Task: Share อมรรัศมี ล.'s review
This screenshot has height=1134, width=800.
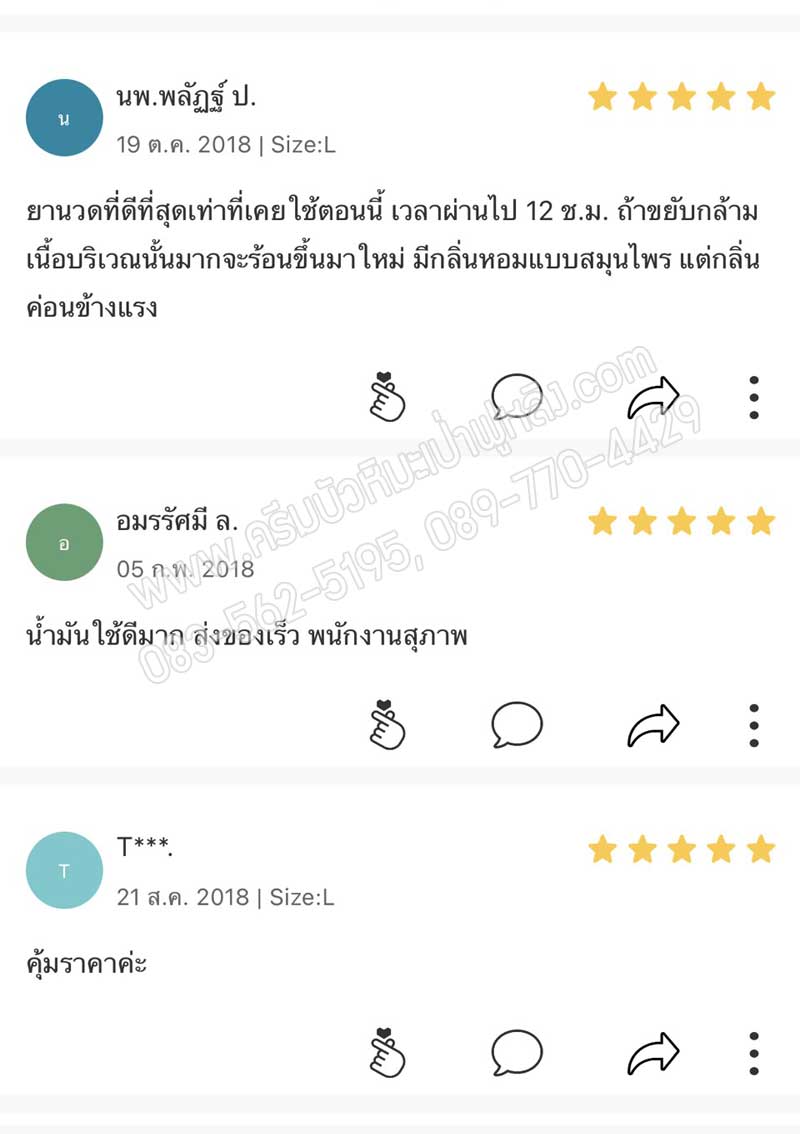Action: (653, 726)
